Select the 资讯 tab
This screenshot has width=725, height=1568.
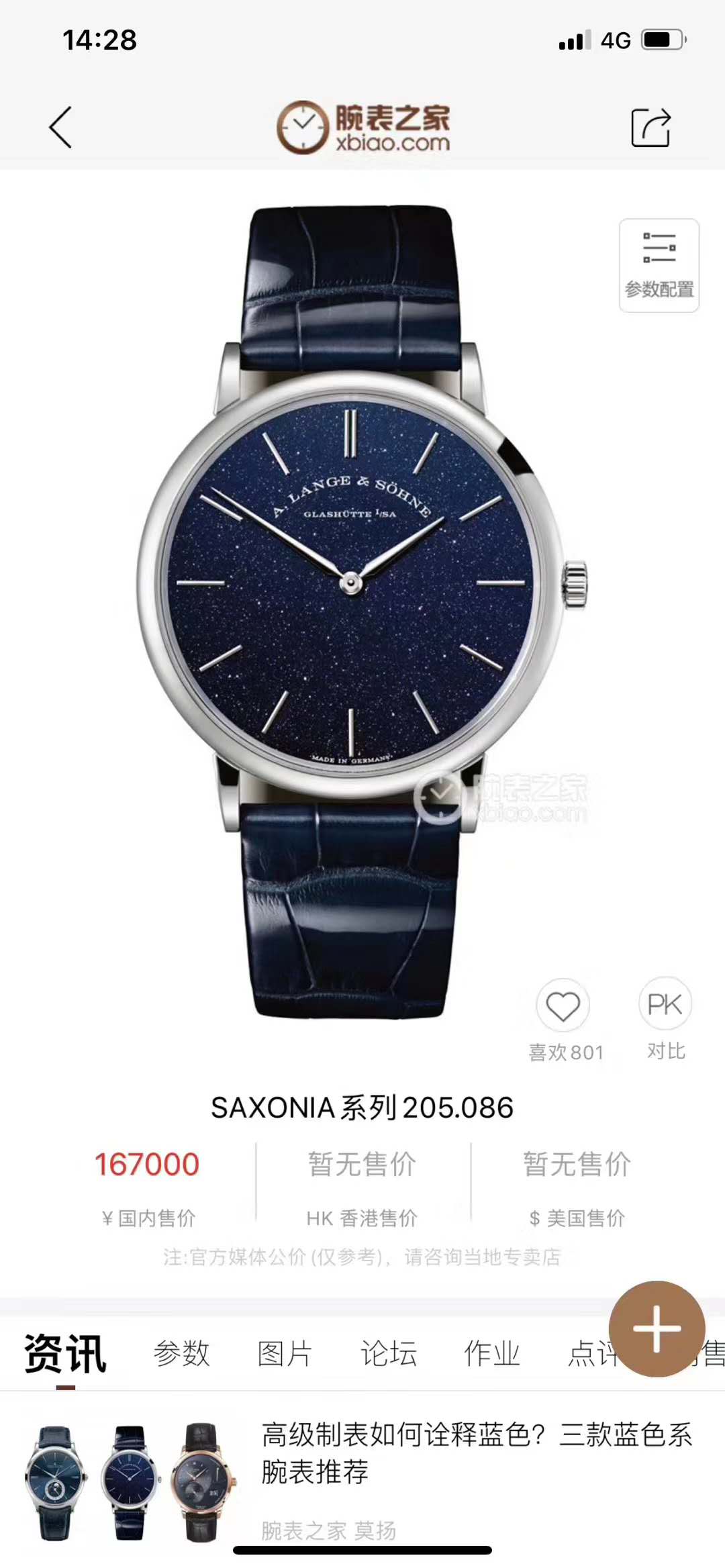click(x=65, y=1353)
